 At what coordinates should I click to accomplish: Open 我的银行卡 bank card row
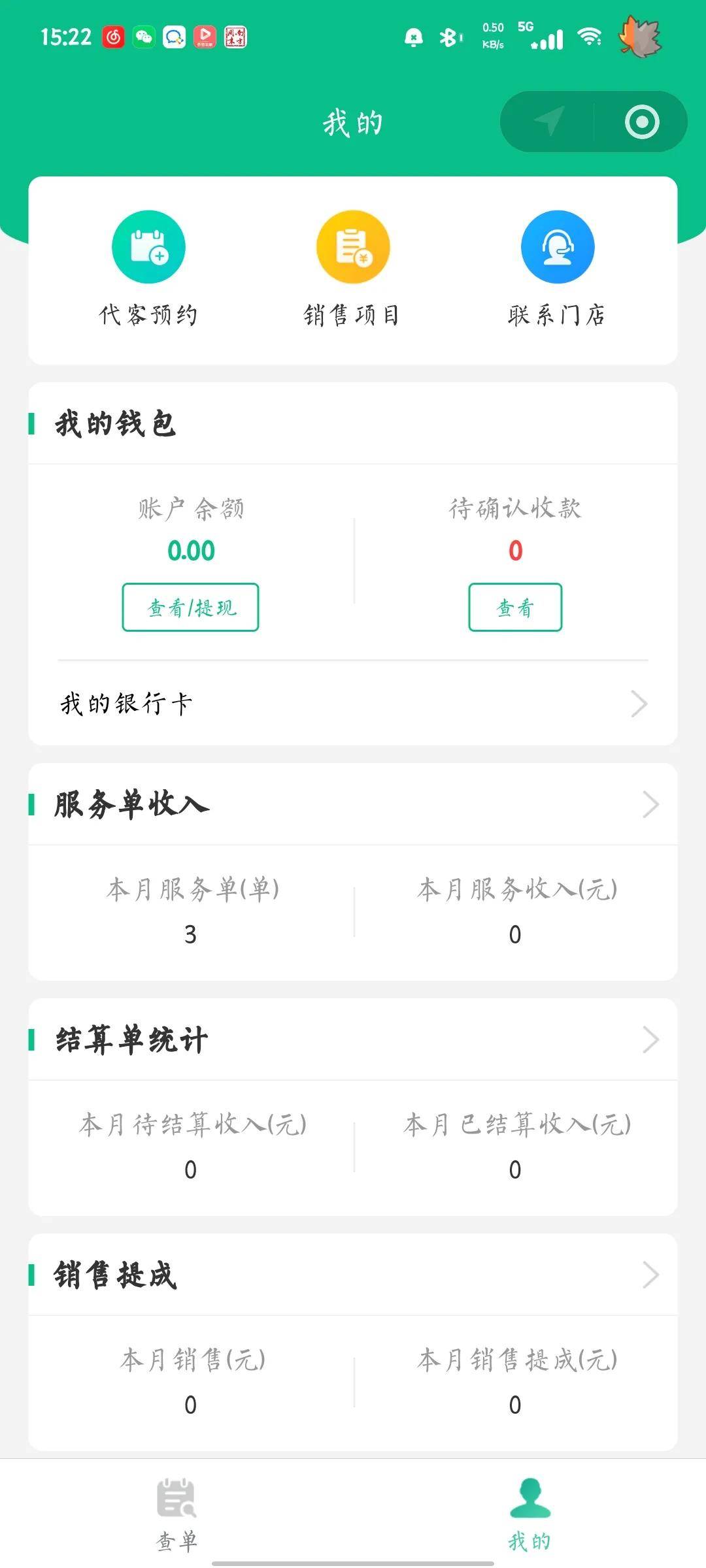[x=353, y=704]
